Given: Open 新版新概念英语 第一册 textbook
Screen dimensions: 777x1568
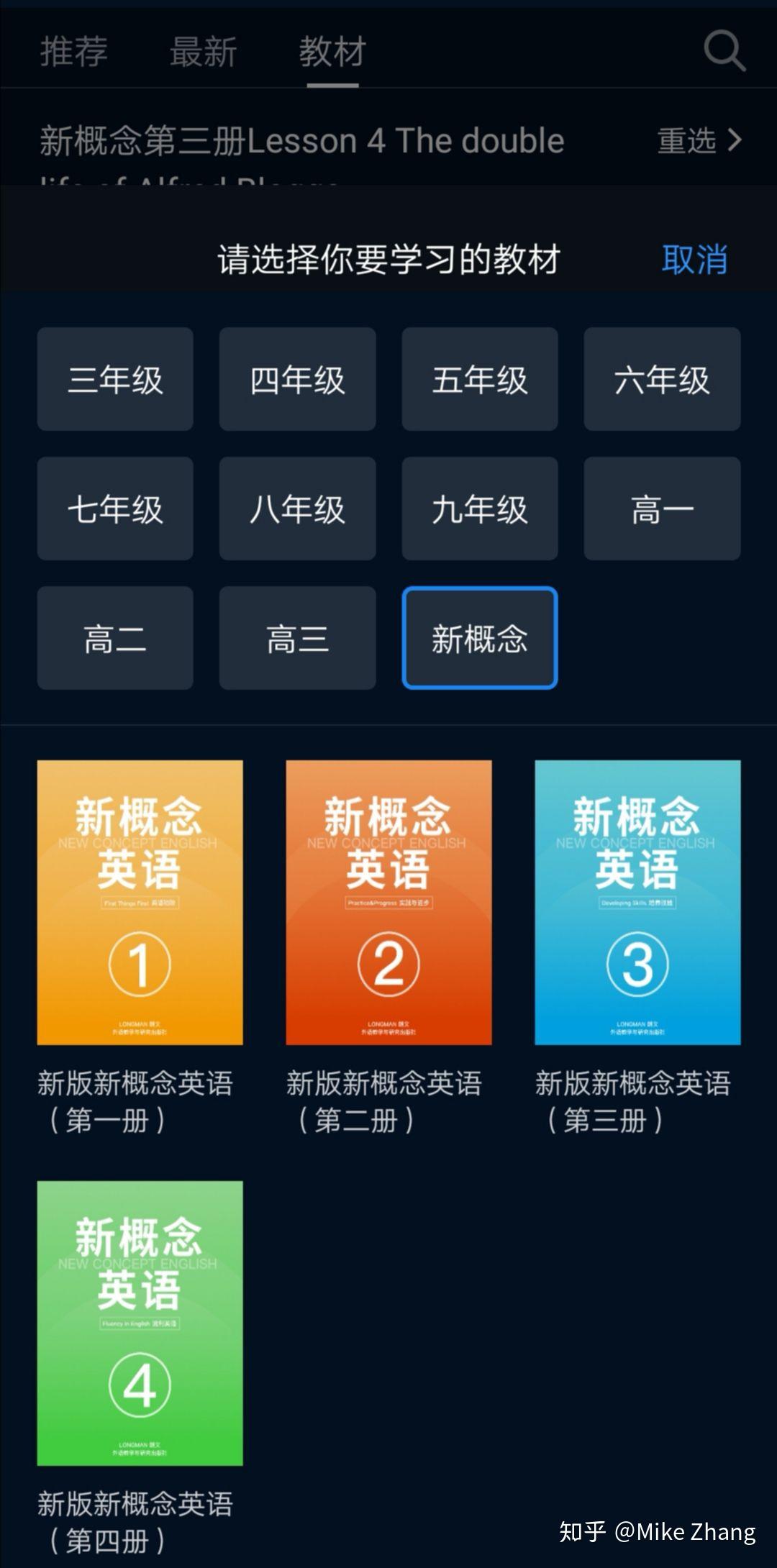Looking at the screenshot, I should [x=140, y=903].
